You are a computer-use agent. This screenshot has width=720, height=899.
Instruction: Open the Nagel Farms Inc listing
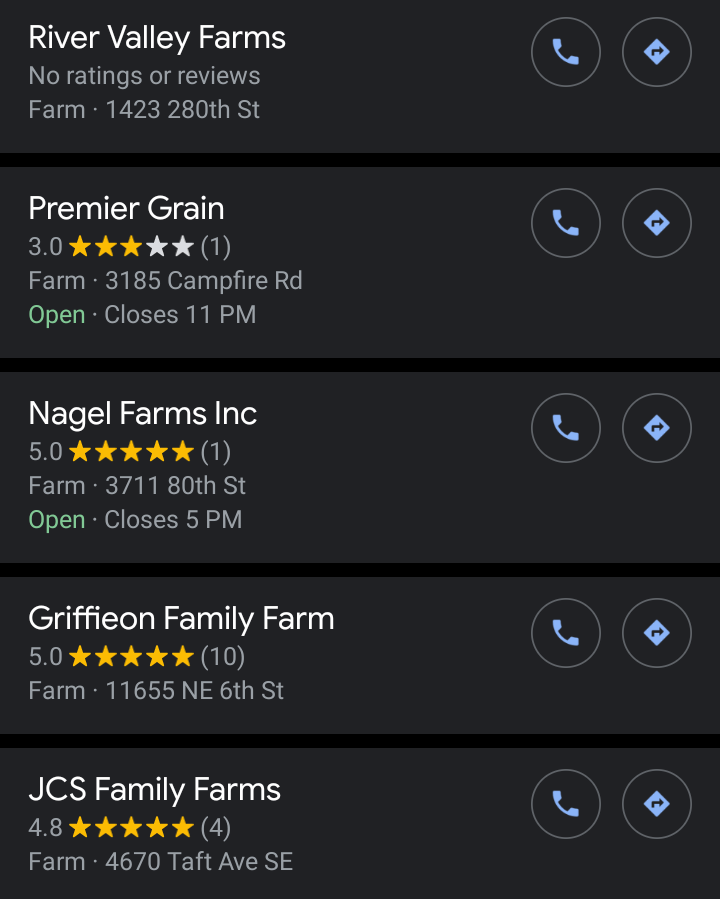[143, 414]
